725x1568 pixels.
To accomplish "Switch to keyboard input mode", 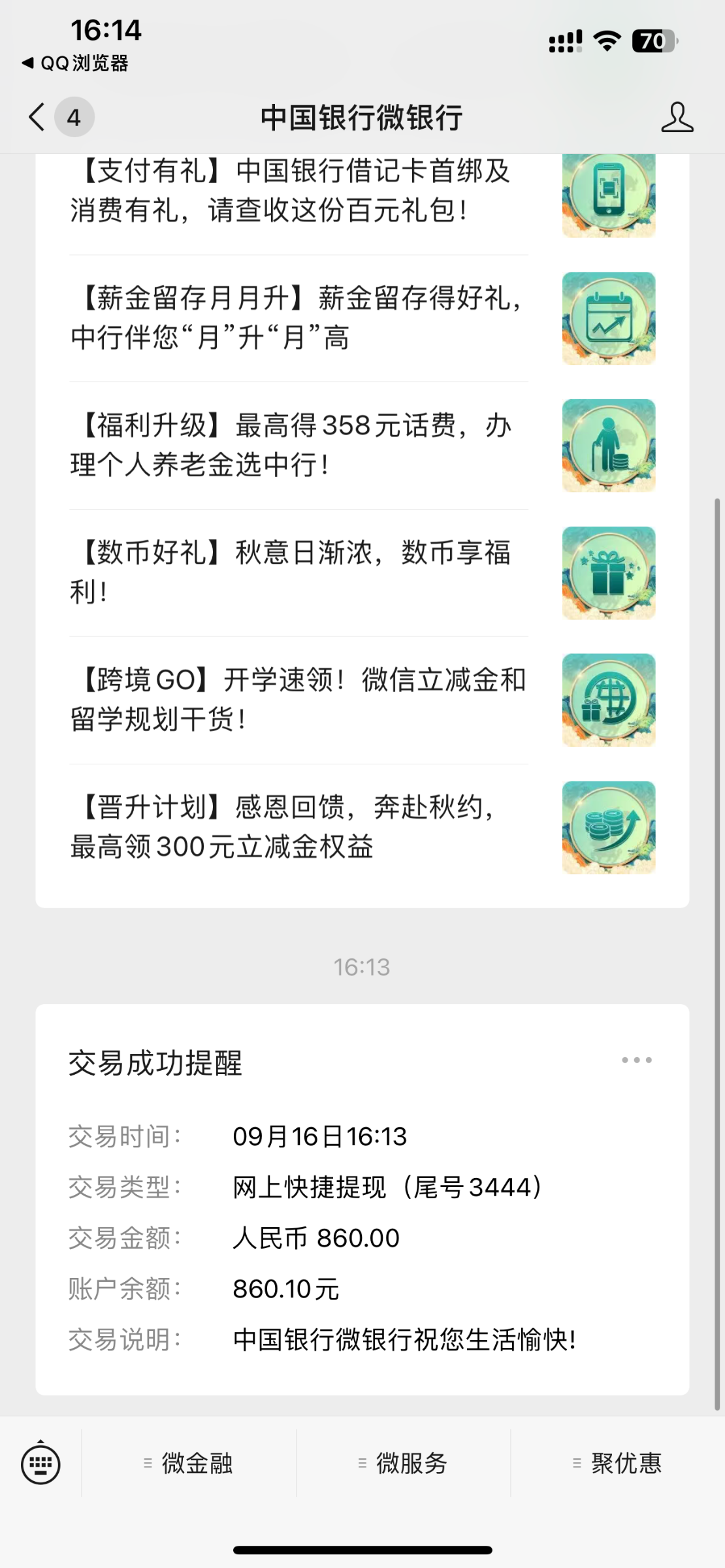I will point(40,1463).
